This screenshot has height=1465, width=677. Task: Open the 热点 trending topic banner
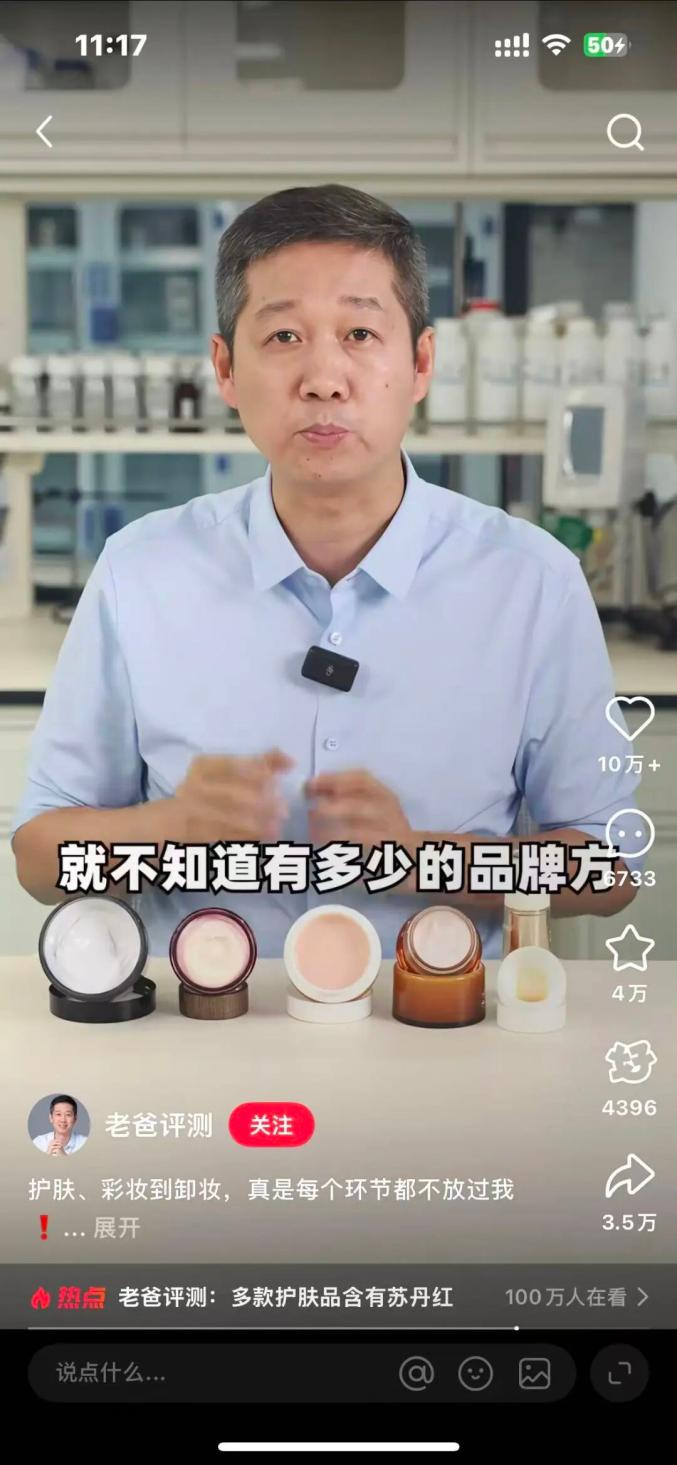click(338, 1297)
